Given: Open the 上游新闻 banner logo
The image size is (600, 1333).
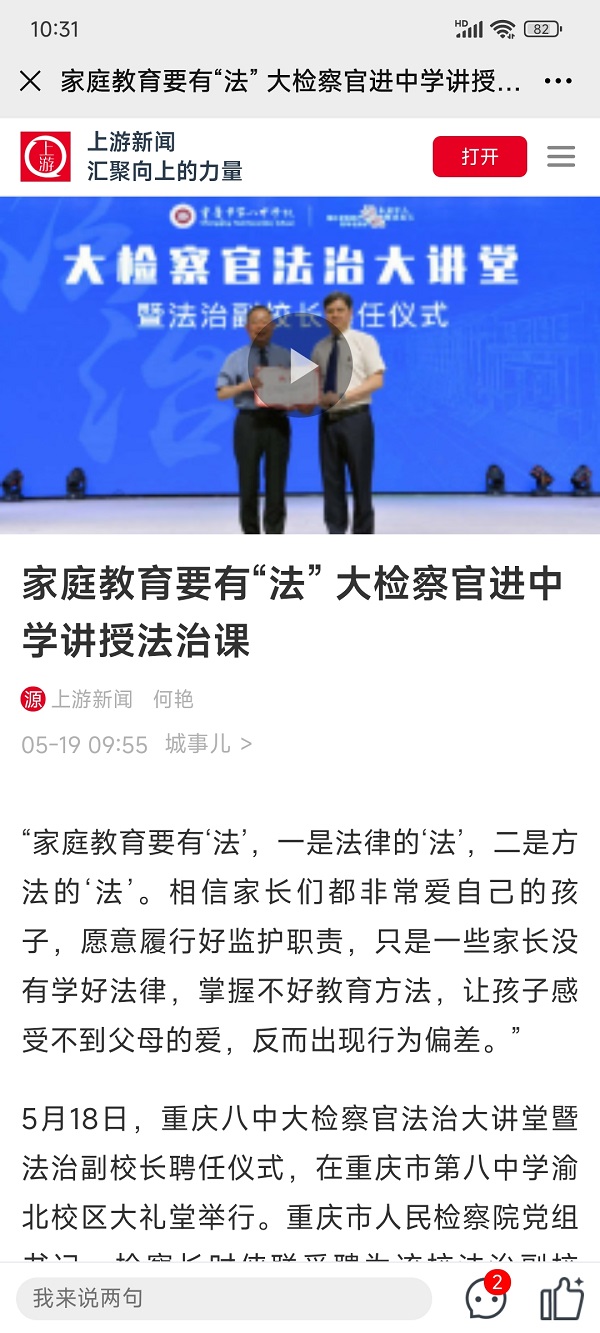Looking at the screenshot, I should point(46,157).
